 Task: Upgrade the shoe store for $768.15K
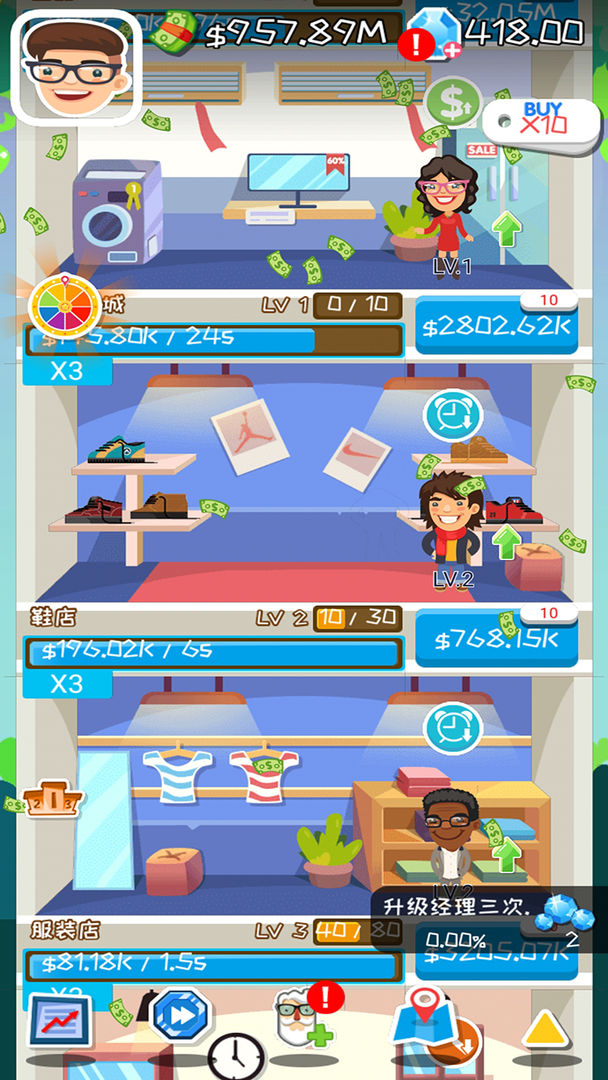click(x=496, y=637)
